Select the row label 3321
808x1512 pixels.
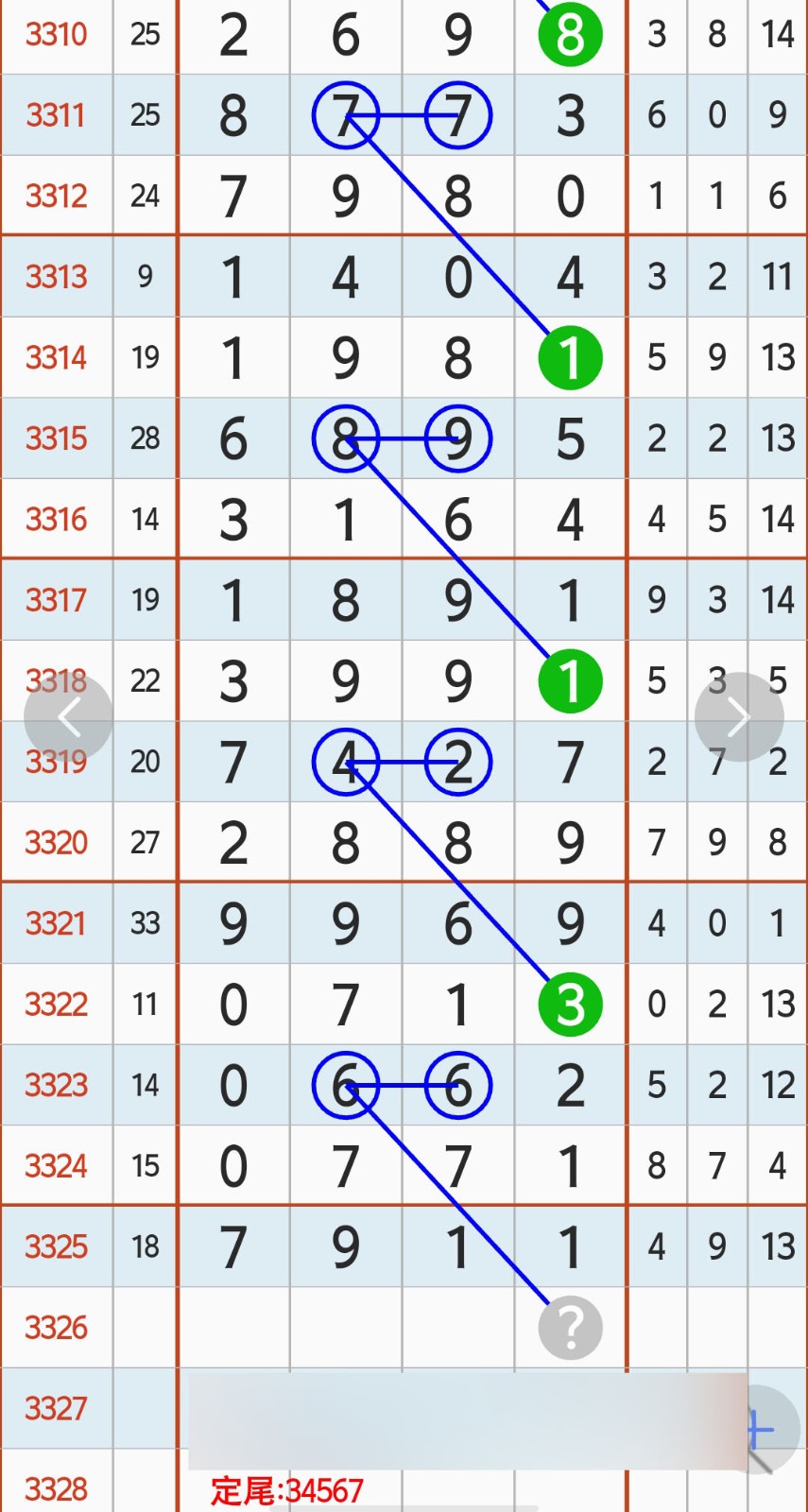56,923
